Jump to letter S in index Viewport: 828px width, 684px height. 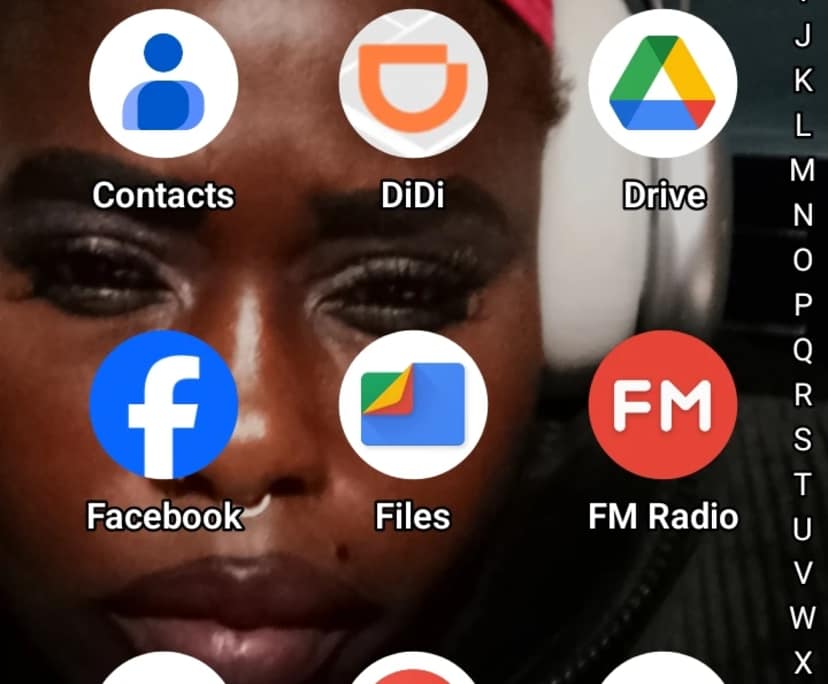pos(803,438)
